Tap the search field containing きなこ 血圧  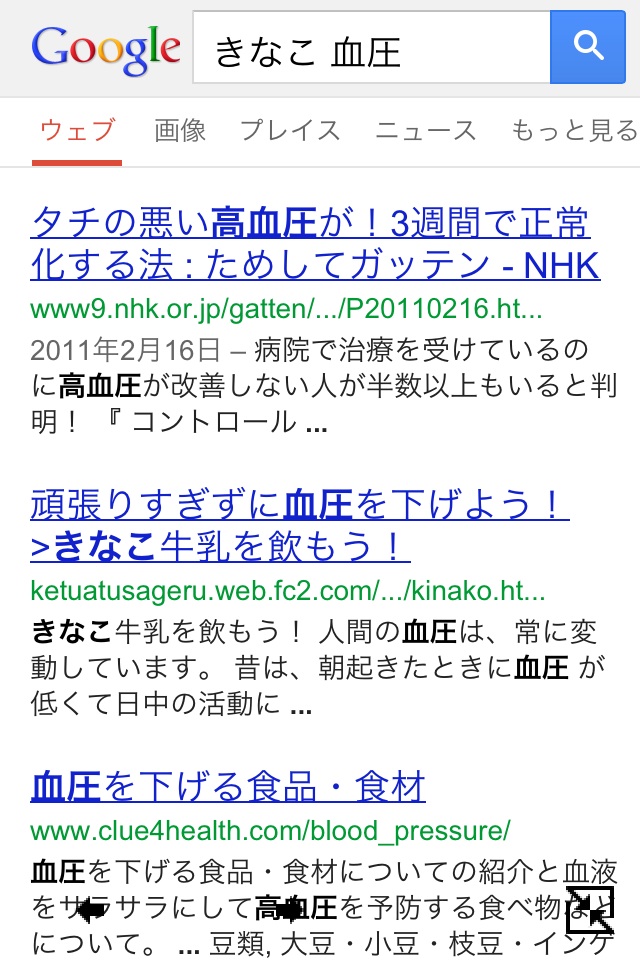[370, 48]
